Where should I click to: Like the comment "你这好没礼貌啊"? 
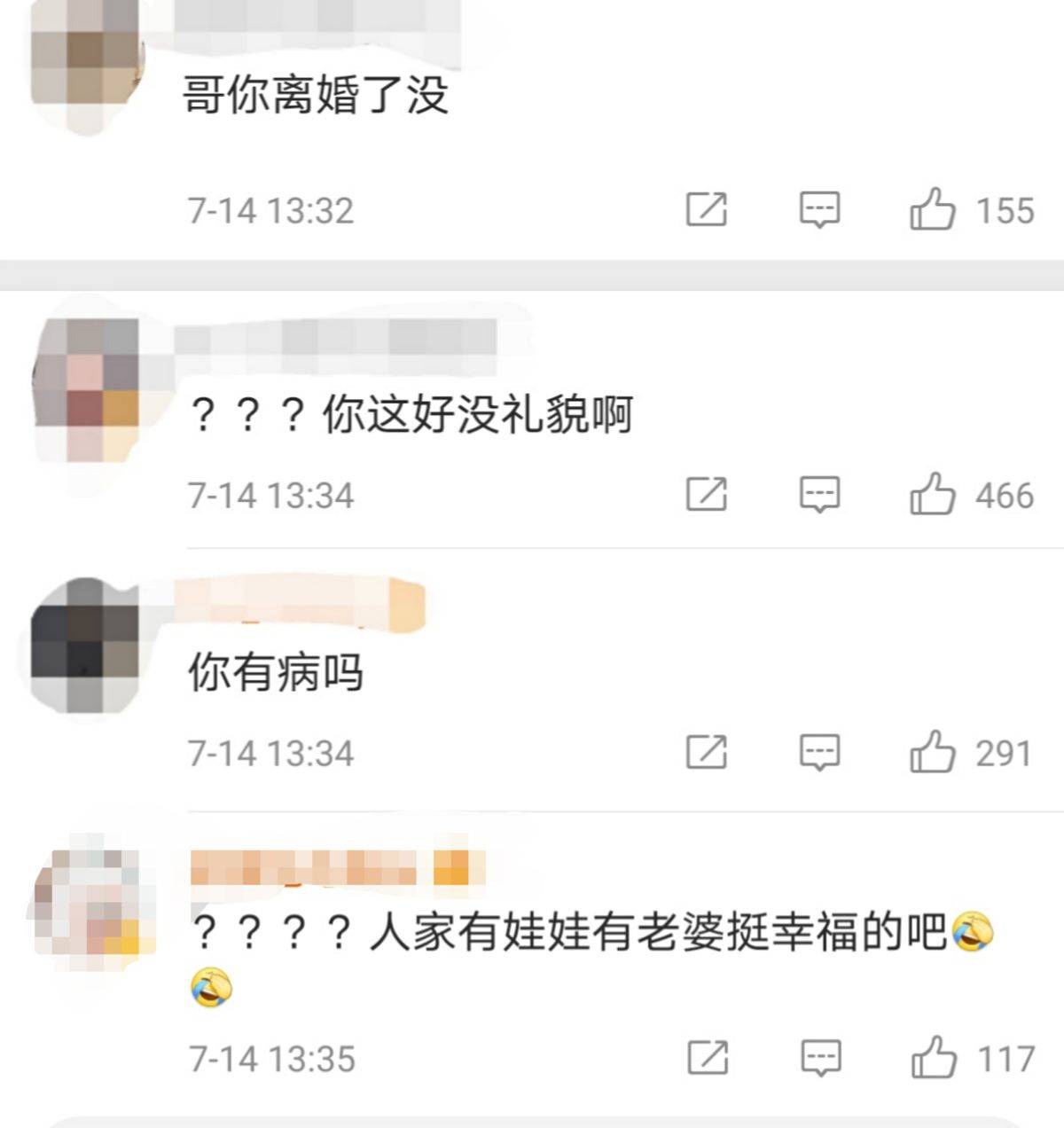(x=932, y=495)
